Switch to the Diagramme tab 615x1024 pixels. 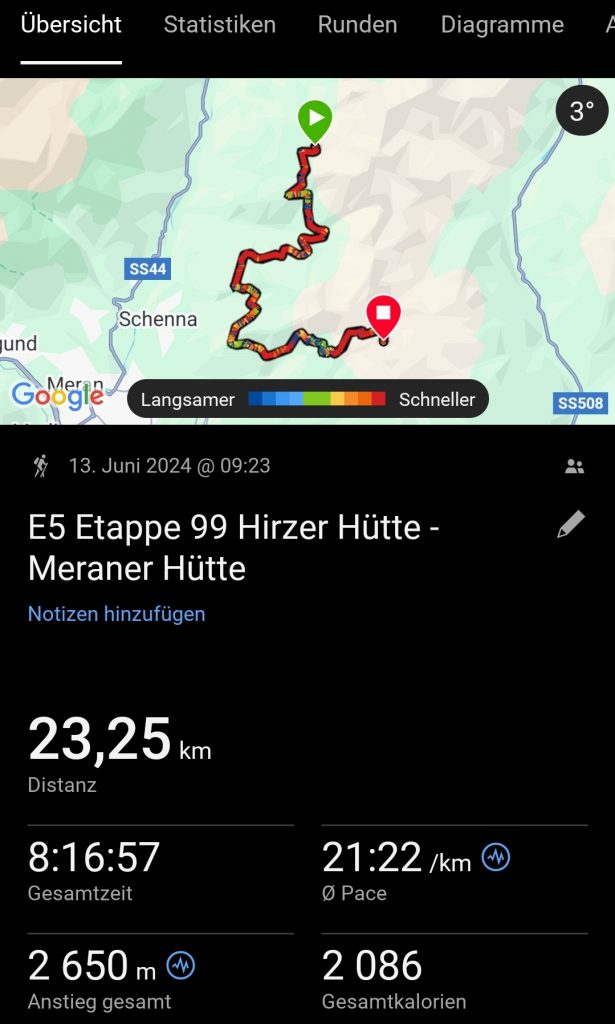pyautogui.click(x=502, y=26)
